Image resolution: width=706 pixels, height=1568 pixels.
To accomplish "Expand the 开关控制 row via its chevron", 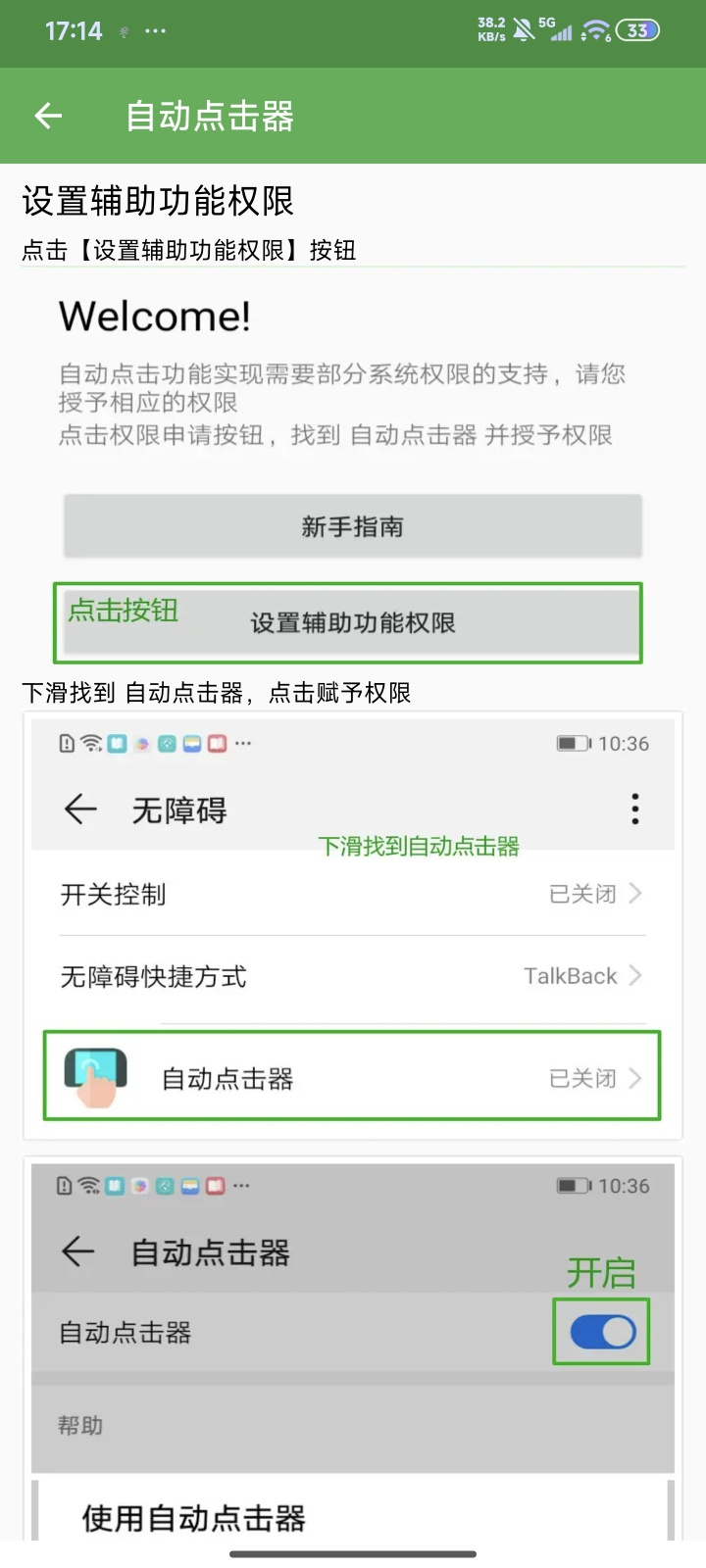I will 637,893.
